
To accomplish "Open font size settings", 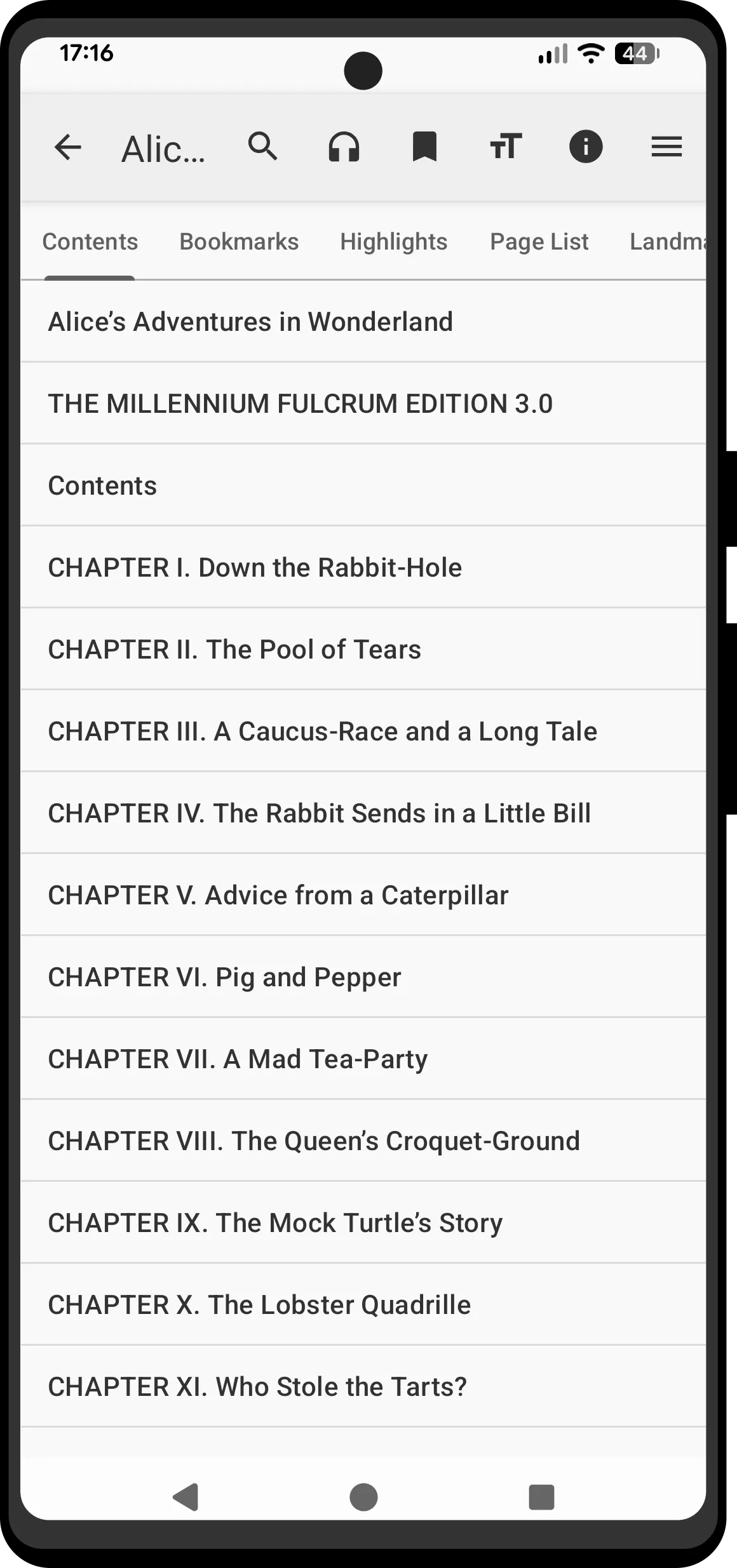I will point(506,147).
